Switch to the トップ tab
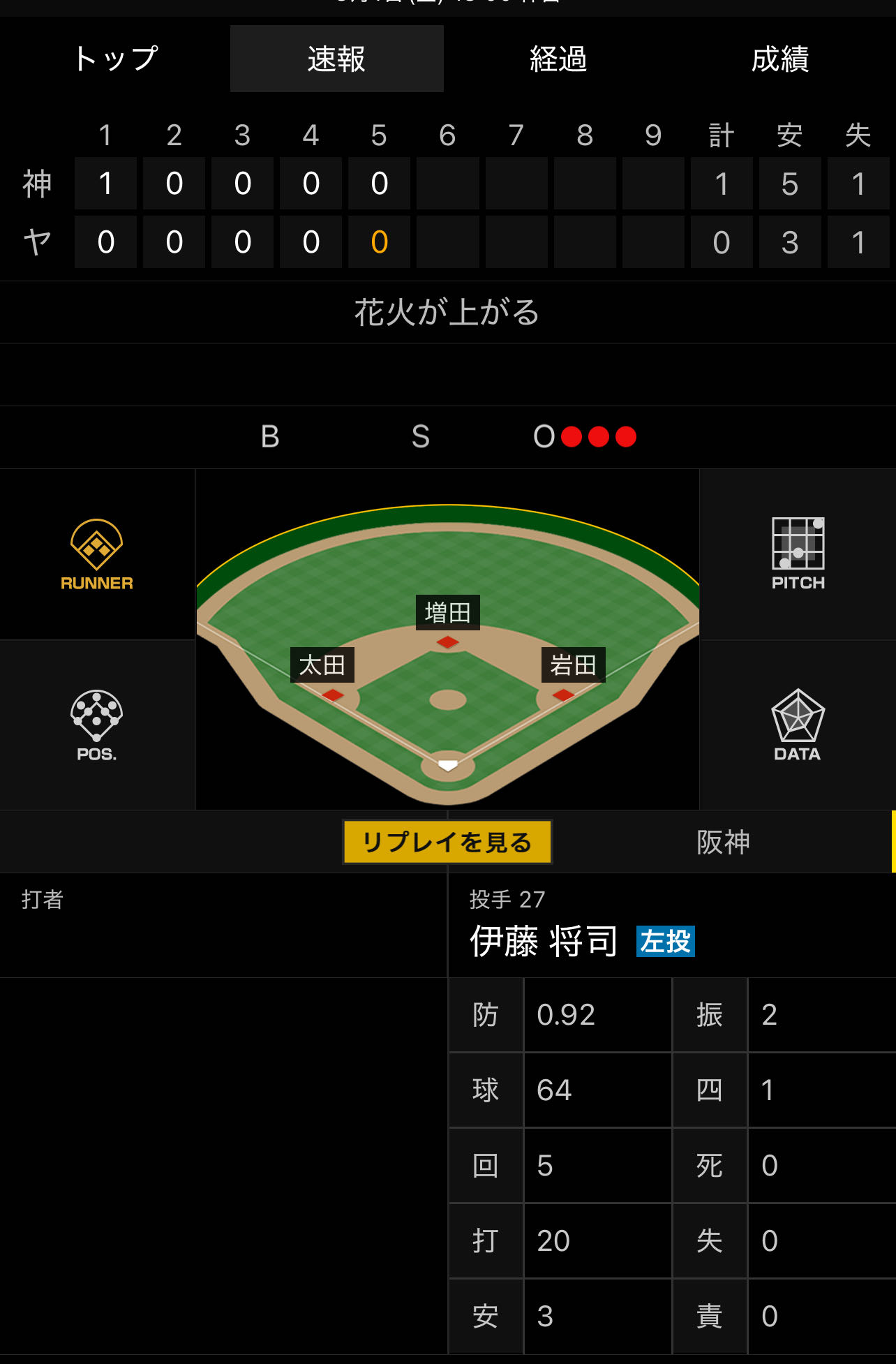 116,59
